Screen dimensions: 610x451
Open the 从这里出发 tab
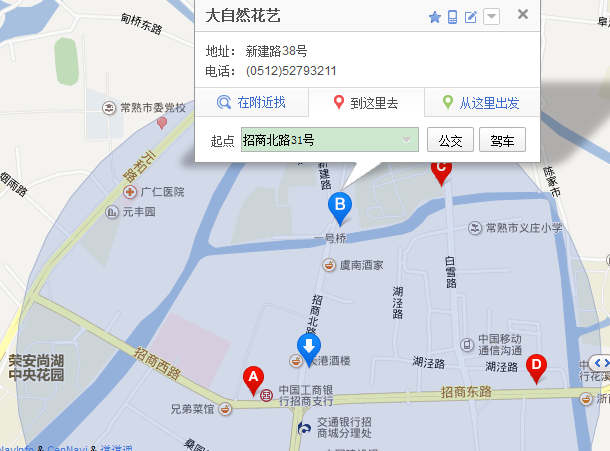pyautogui.click(x=481, y=102)
